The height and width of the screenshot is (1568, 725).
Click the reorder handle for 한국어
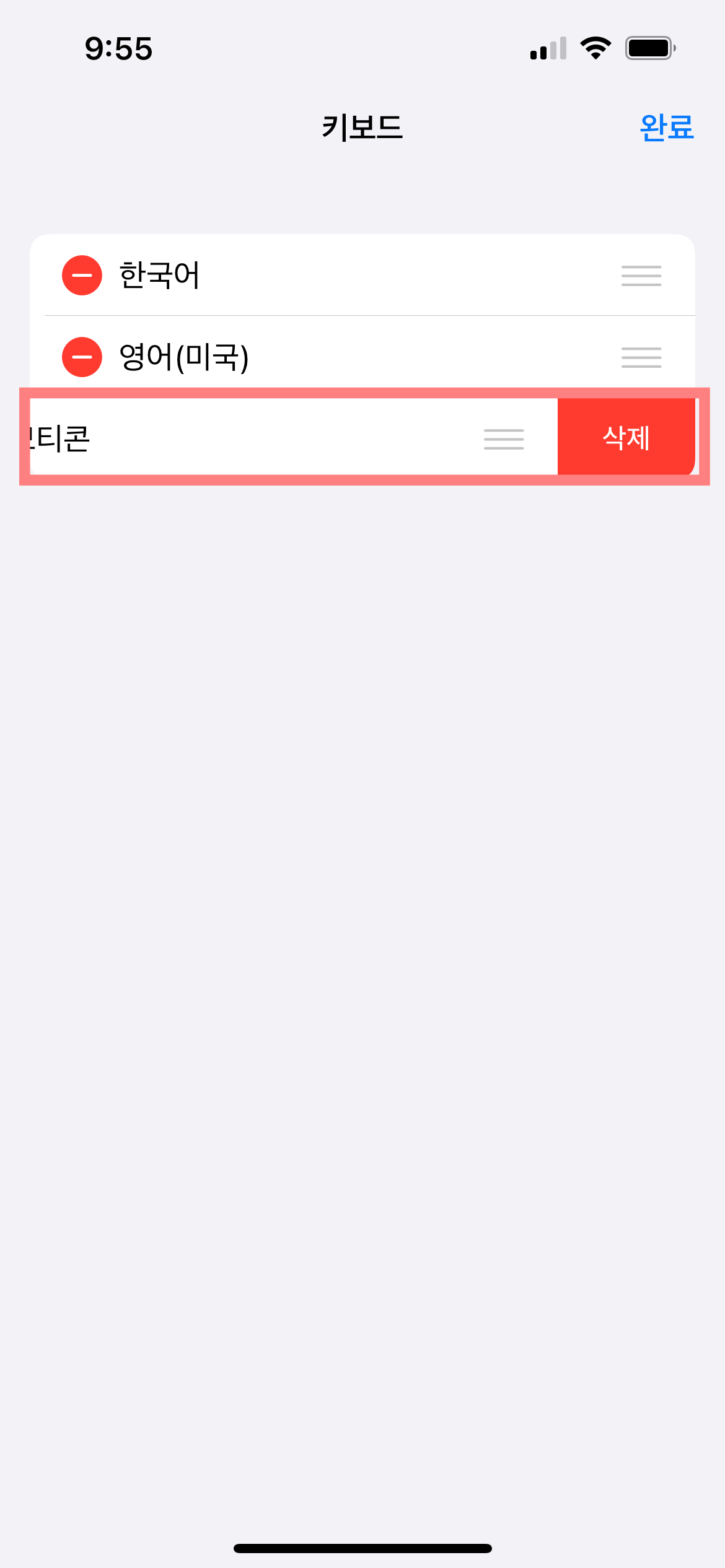tap(641, 276)
